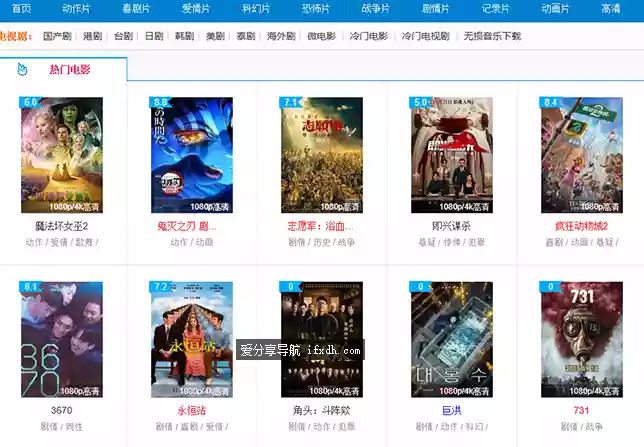Open the 3670 movie card
Viewport: 644px width, 447px height.
(62, 340)
